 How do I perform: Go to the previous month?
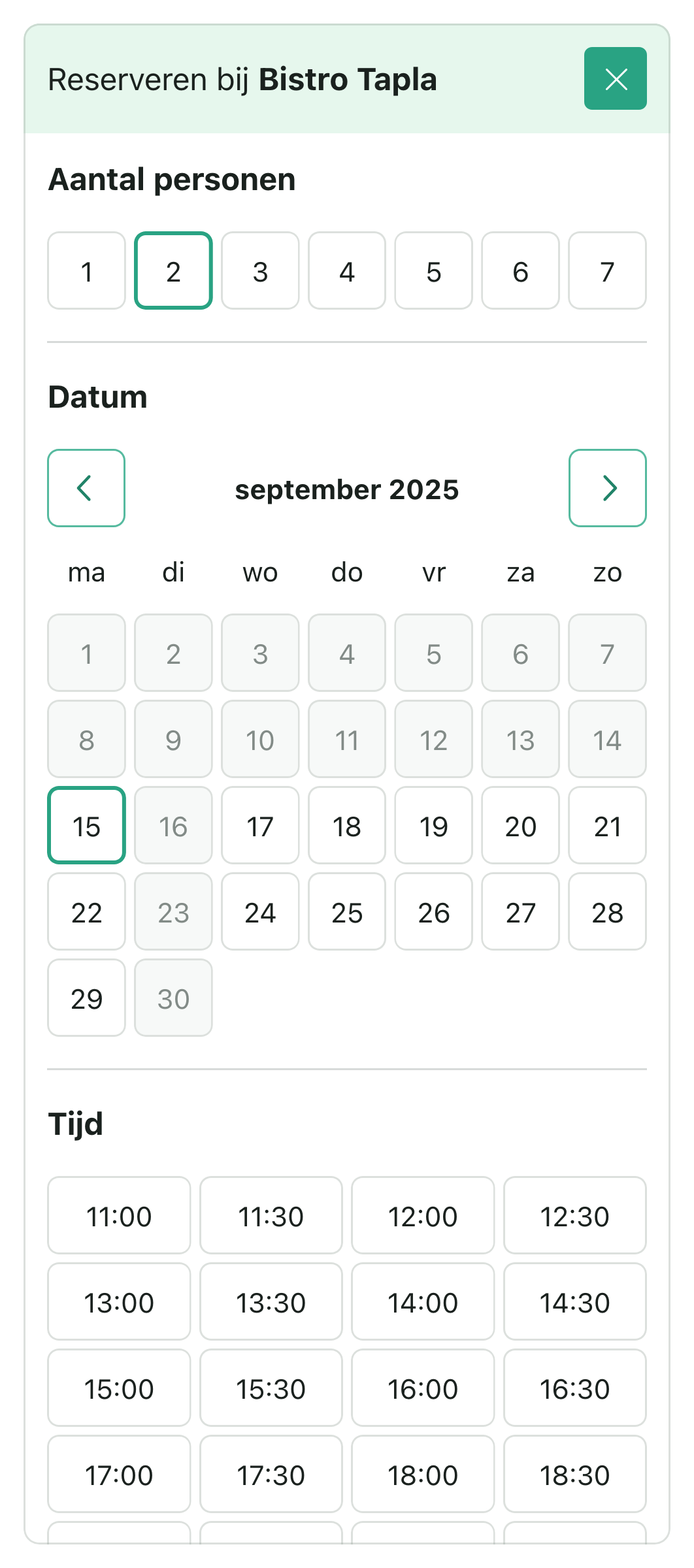tap(86, 488)
